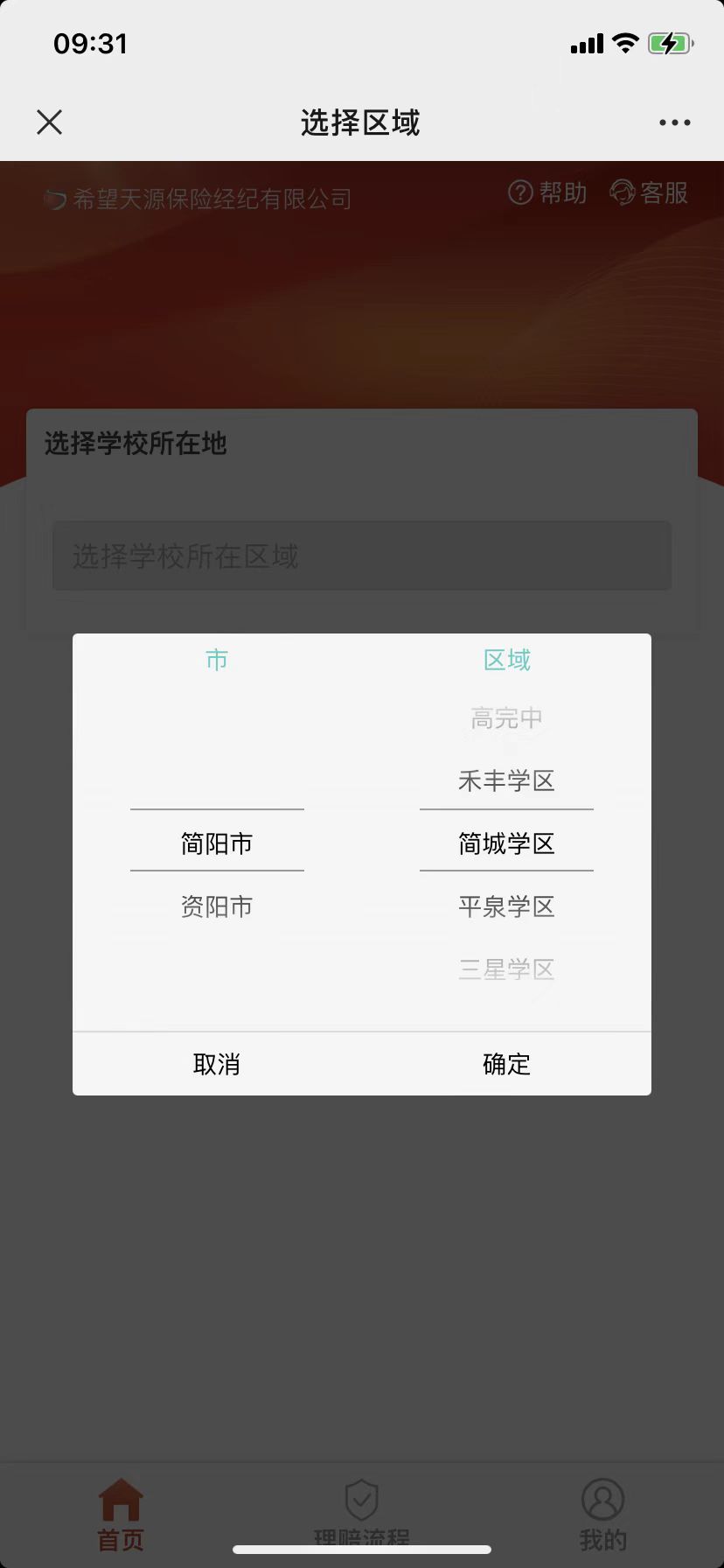The image size is (724, 1568).
Task: Close the 选择区域 page
Action: 50,122
